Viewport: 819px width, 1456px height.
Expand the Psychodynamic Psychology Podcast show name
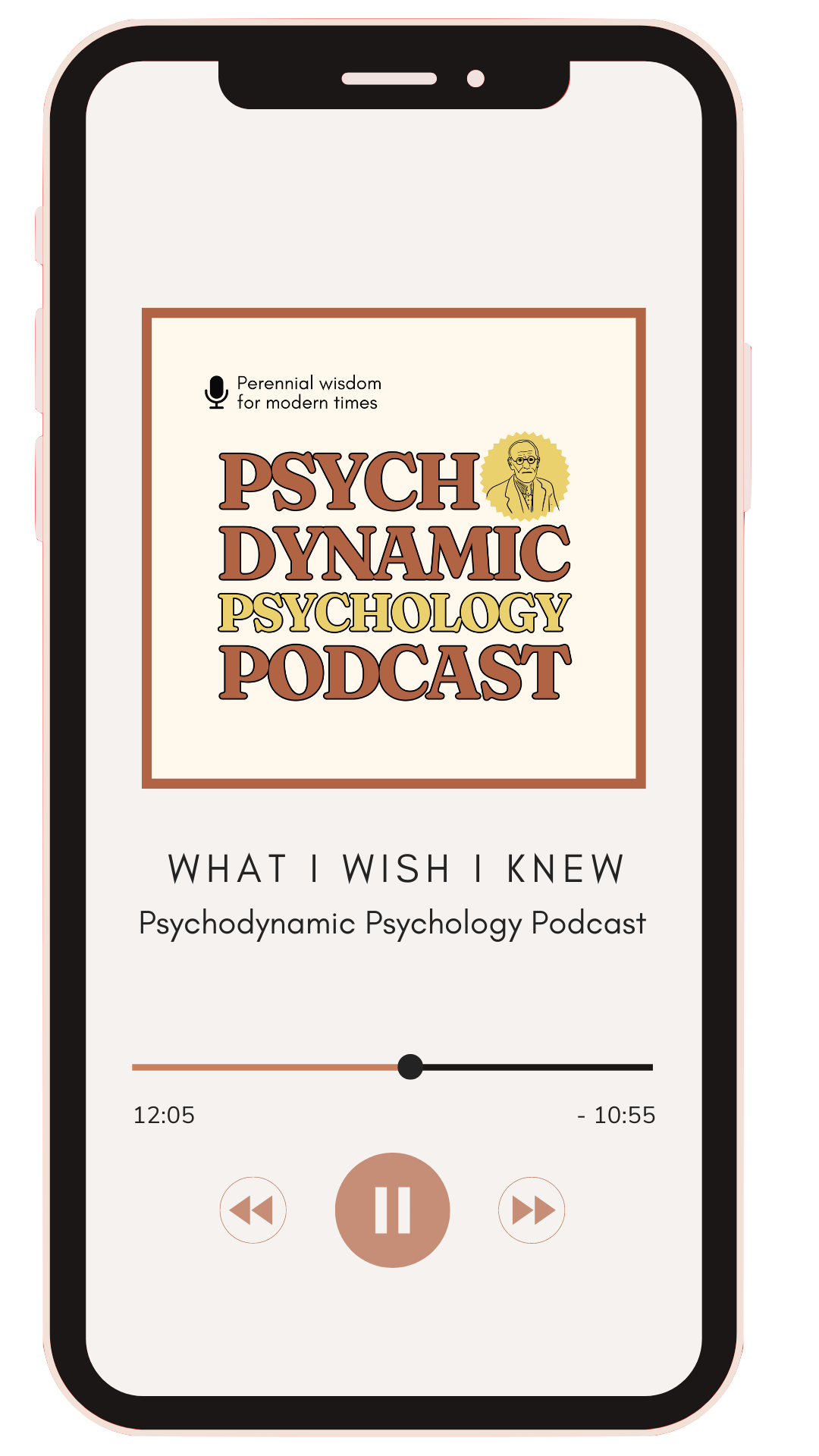click(394, 924)
